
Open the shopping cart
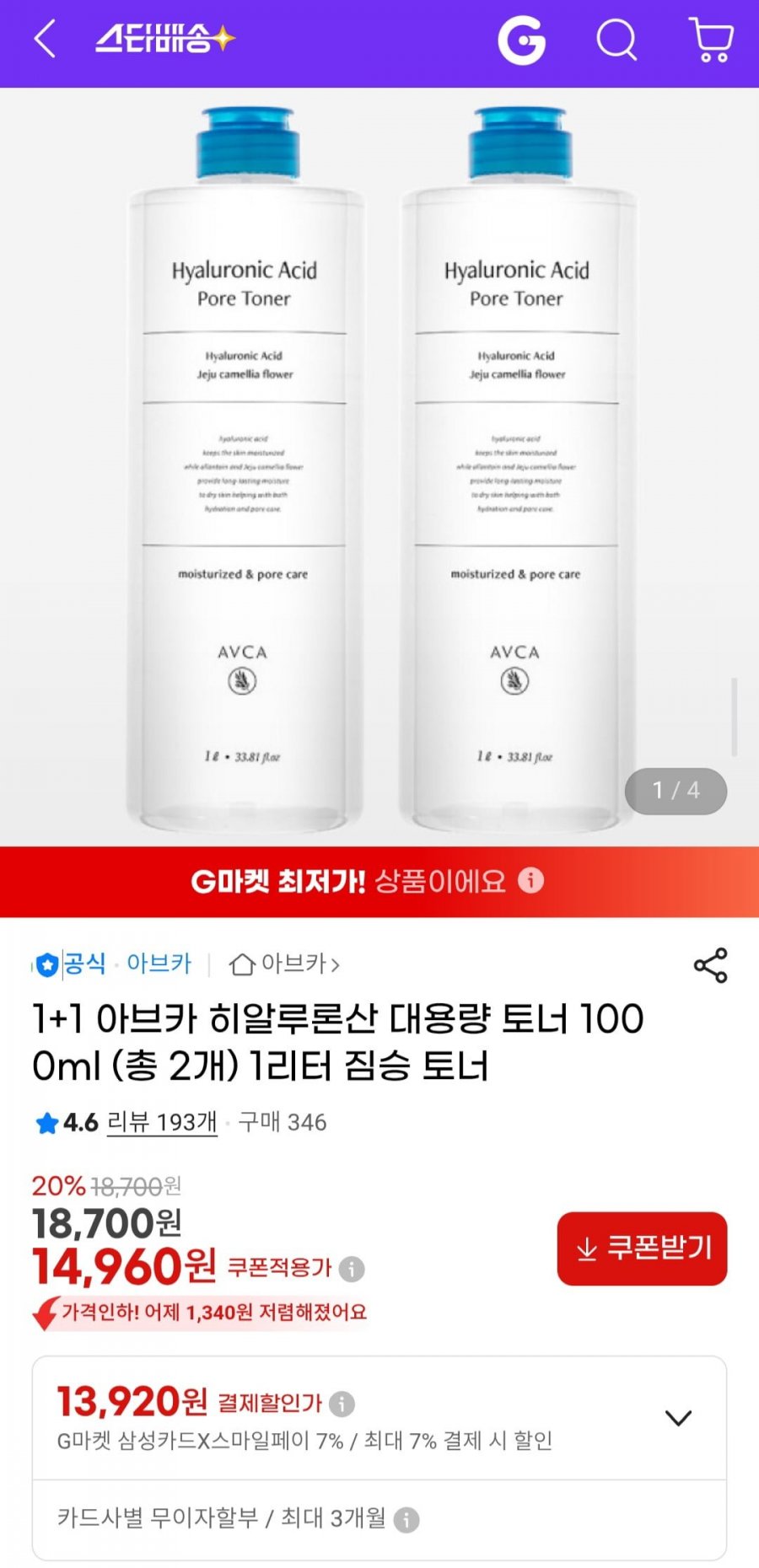pyautogui.click(x=711, y=40)
